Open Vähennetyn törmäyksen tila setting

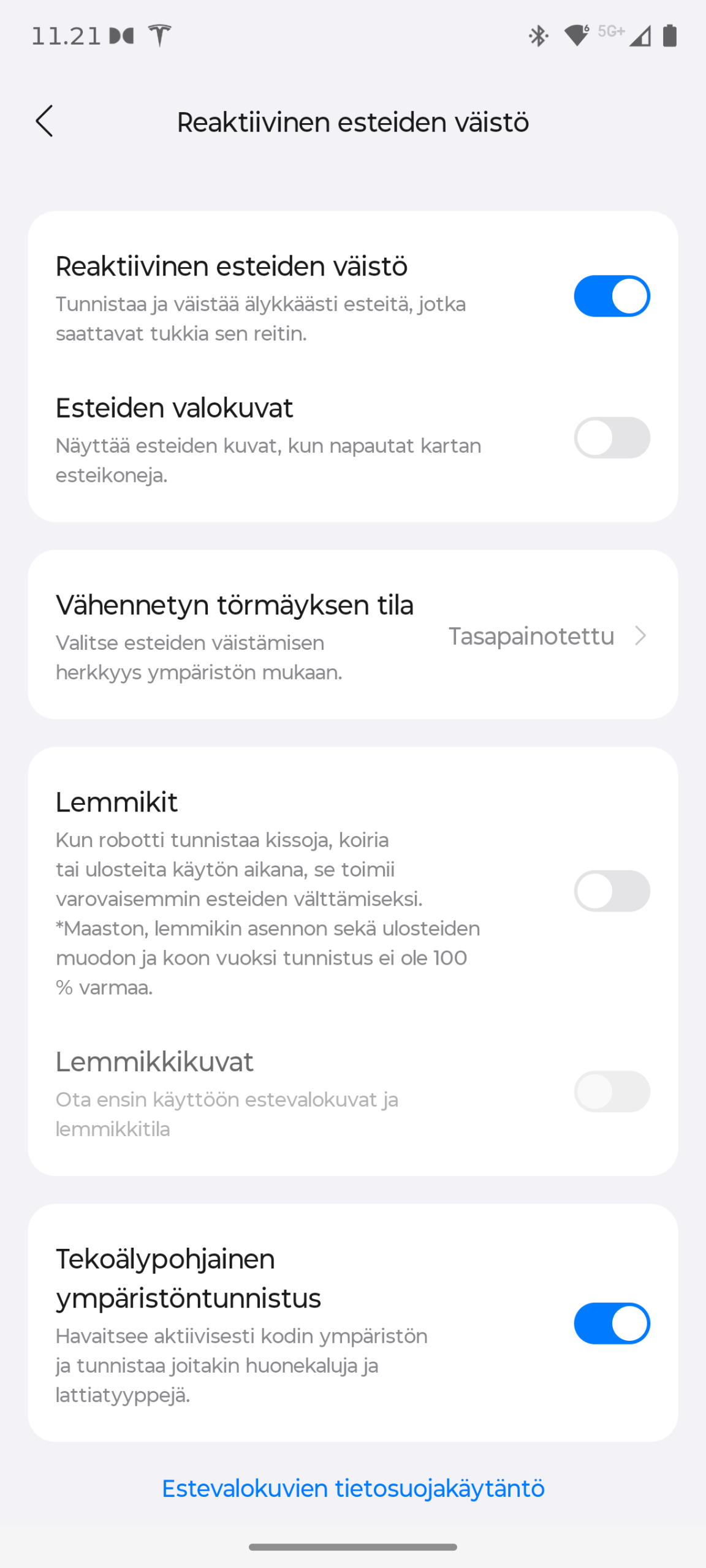tap(352, 635)
